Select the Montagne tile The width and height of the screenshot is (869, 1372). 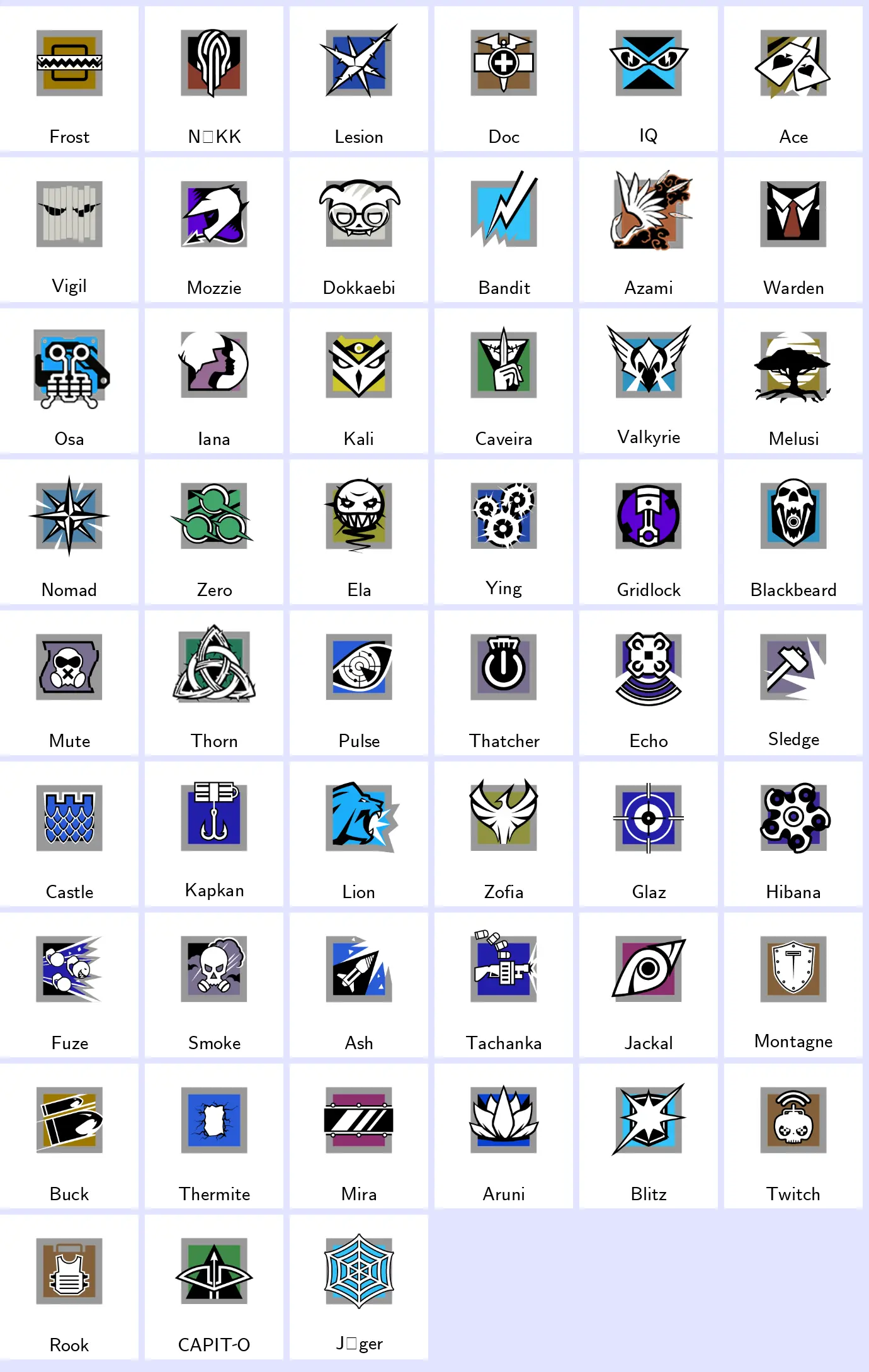click(793, 985)
